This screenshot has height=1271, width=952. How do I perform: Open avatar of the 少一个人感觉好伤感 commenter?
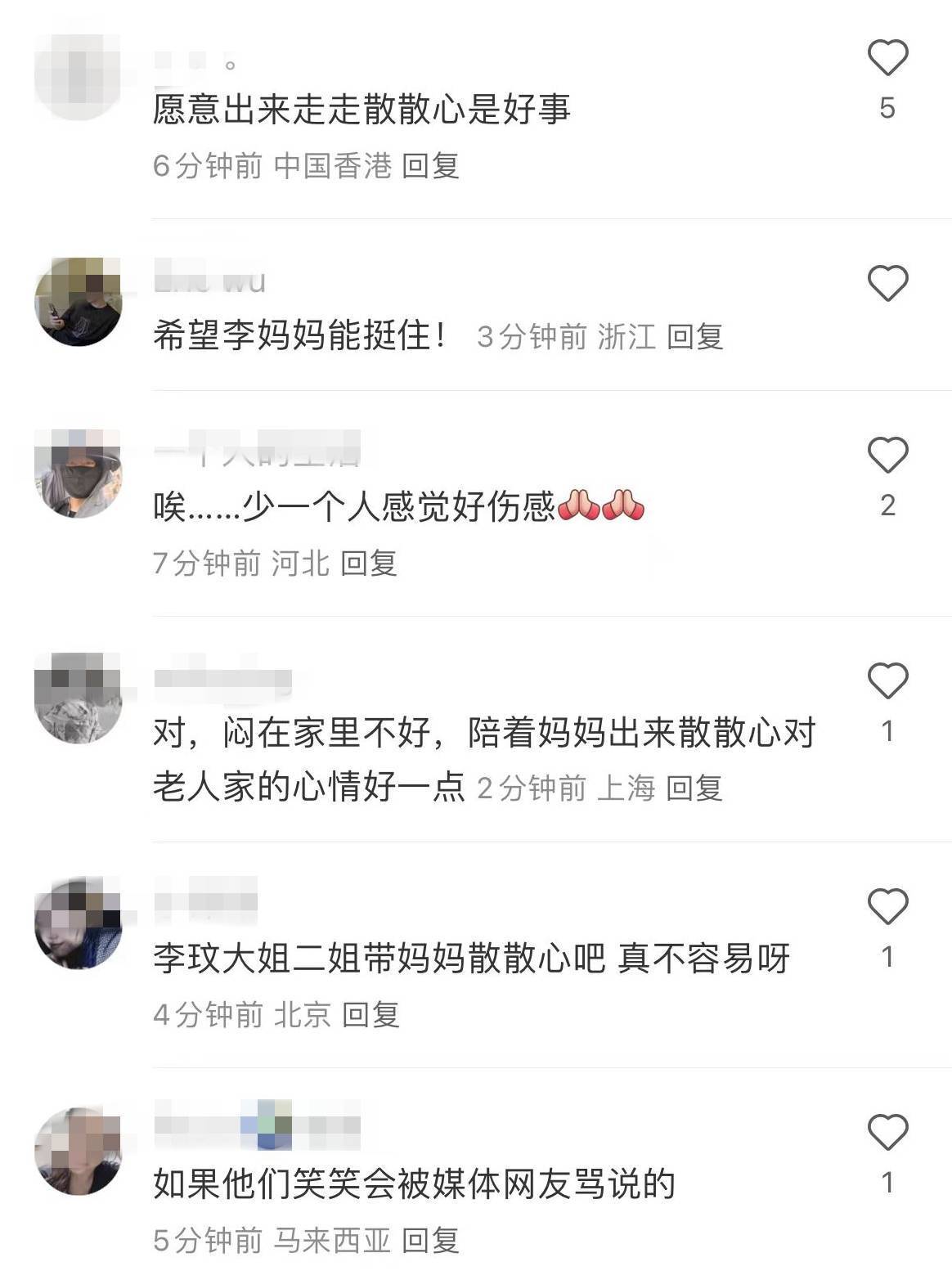(79, 474)
